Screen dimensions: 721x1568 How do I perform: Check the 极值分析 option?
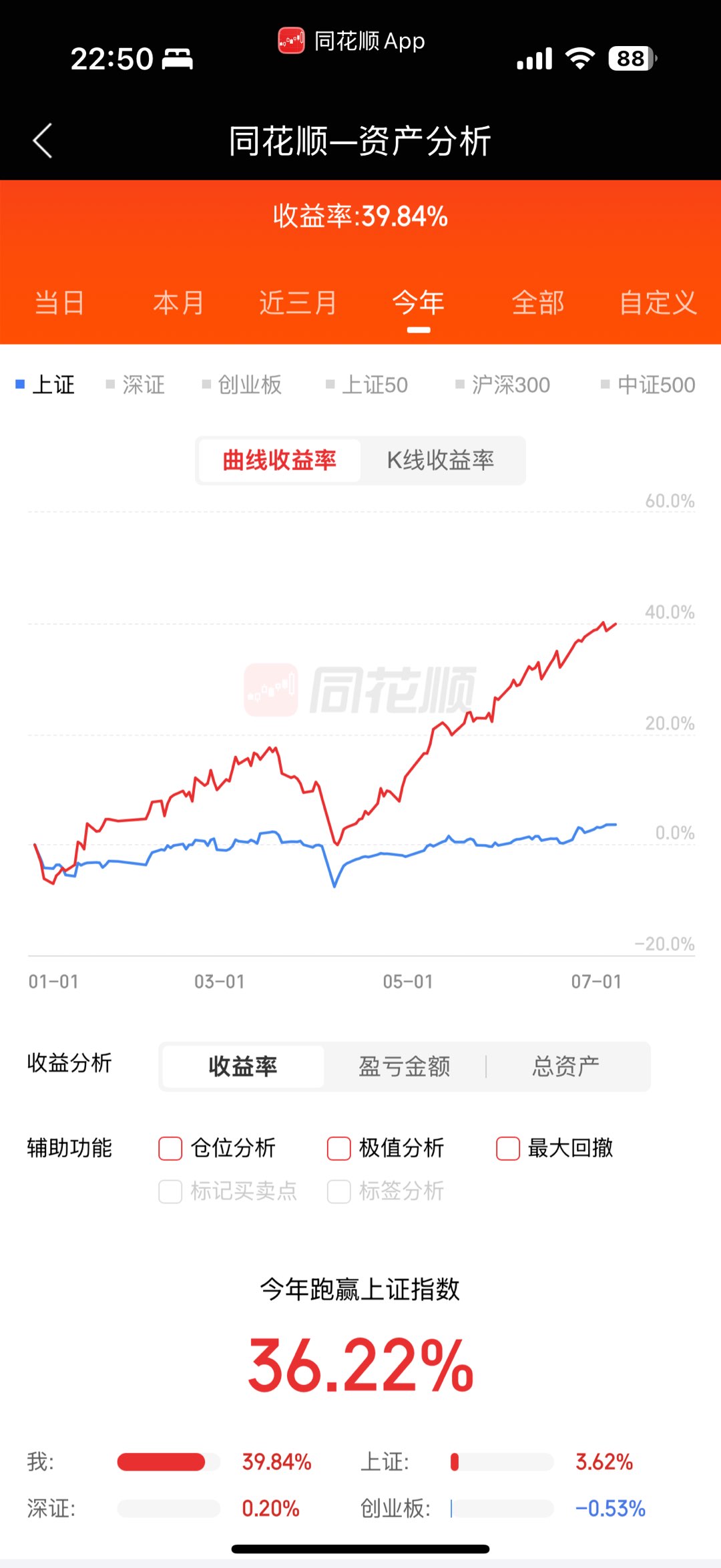[x=385, y=1148]
